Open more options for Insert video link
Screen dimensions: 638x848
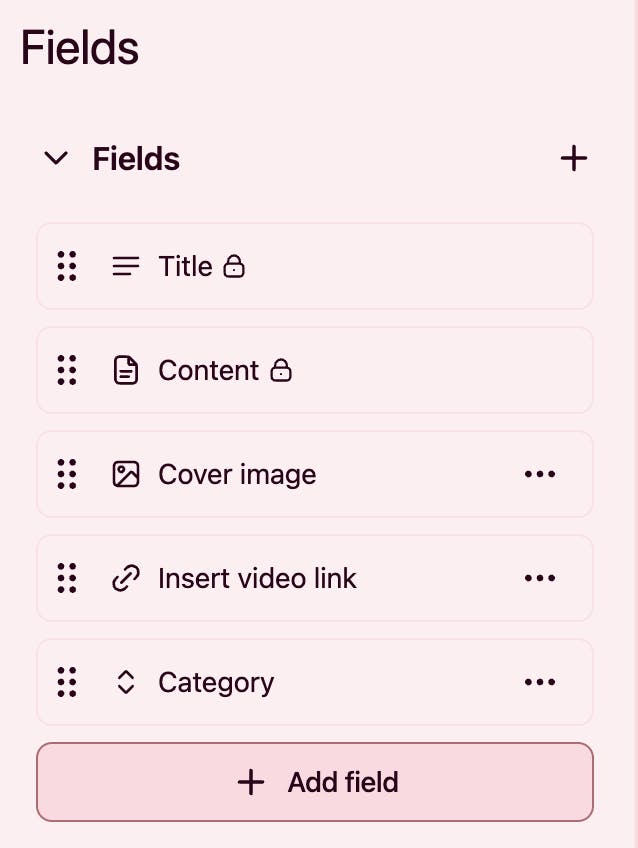(x=540, y=579)
